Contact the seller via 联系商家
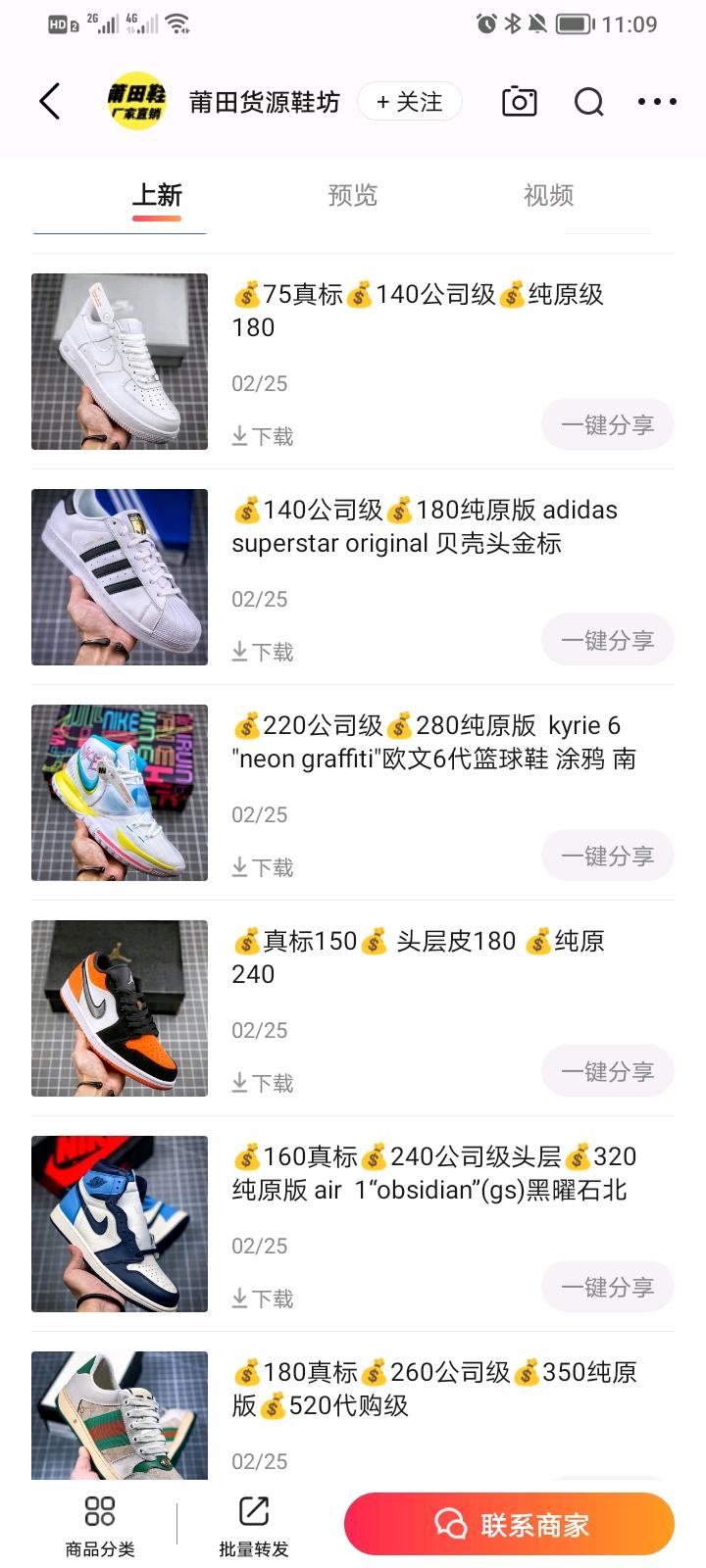Viewport: 706px width, 1568px height. click(509, 1524)
